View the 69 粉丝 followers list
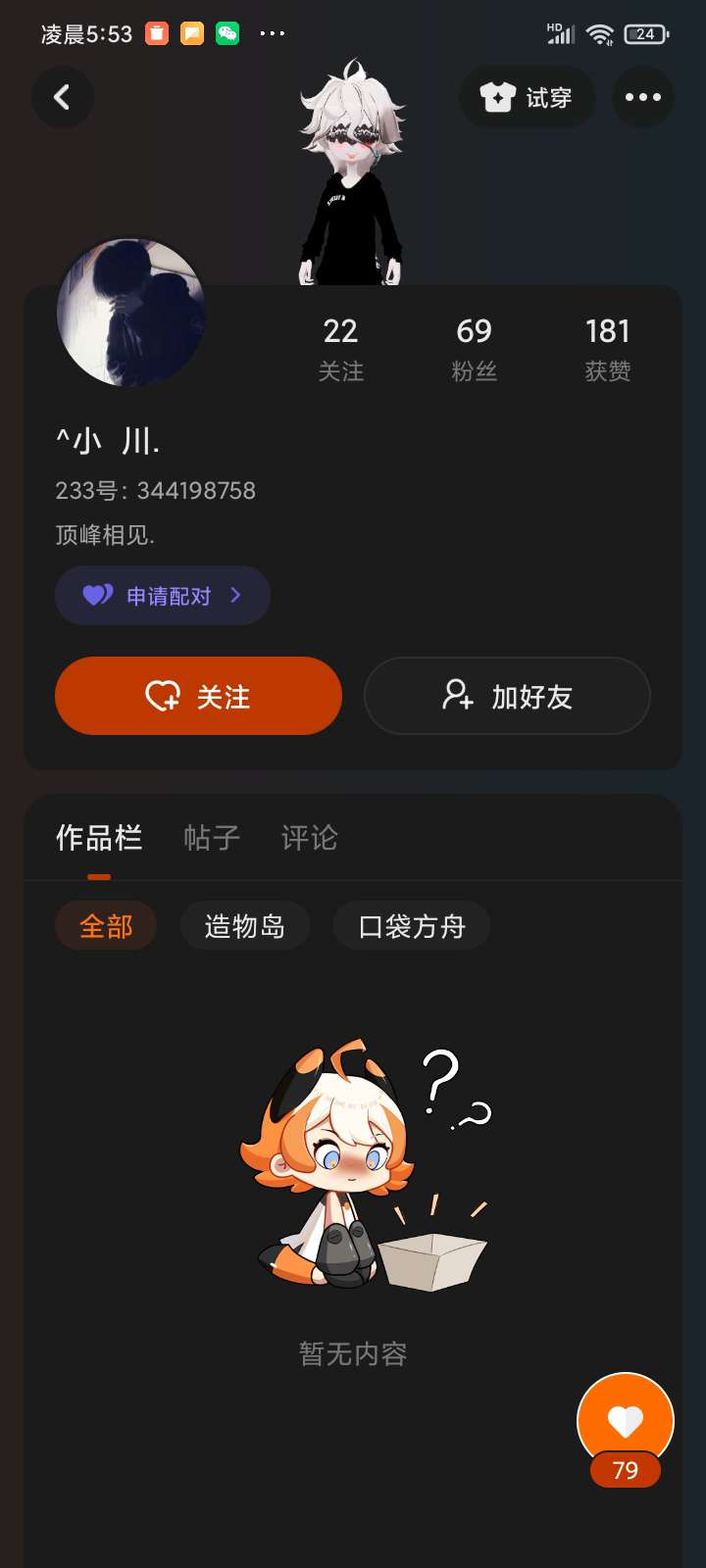The image size is (706, 1568). point(474,349)
